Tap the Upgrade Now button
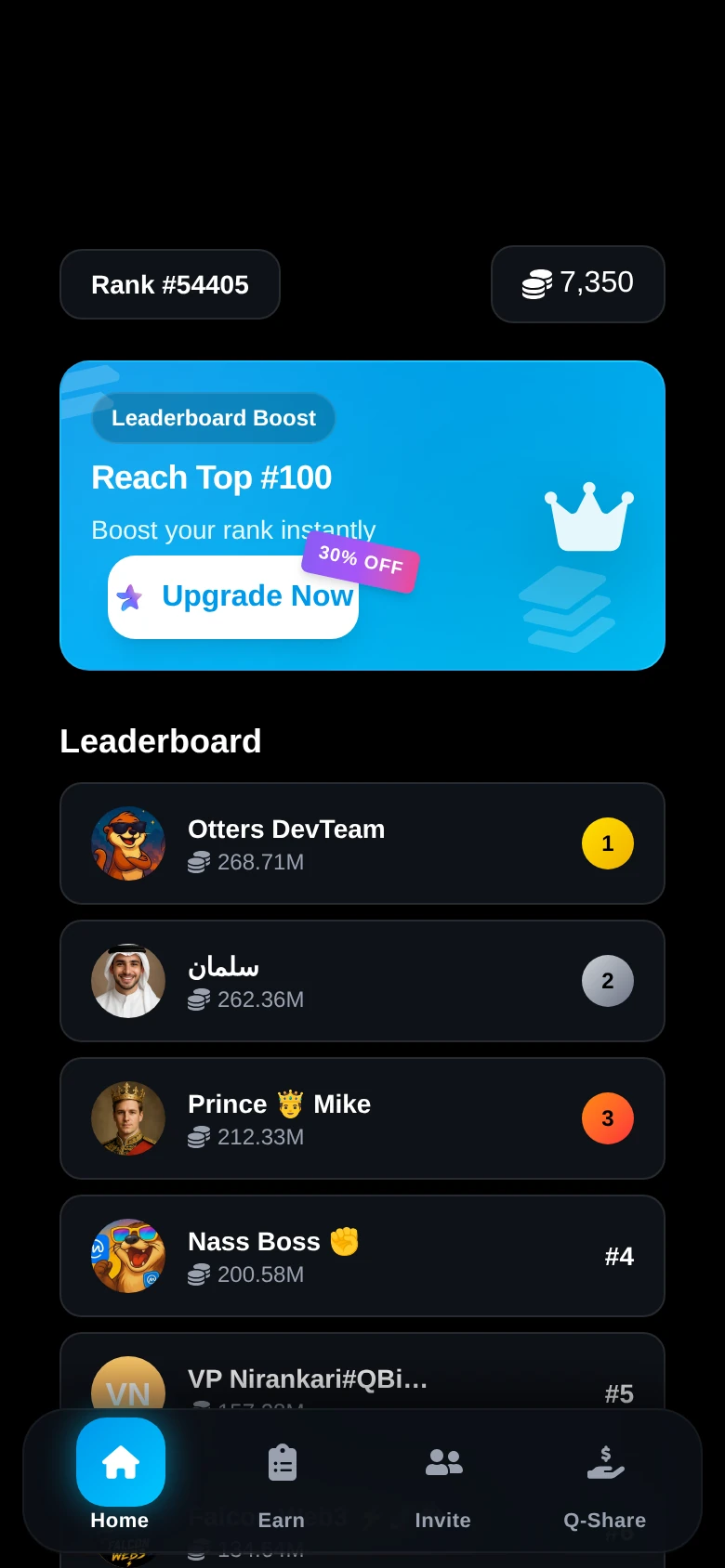725x1568 pixels. coord(233,596)
